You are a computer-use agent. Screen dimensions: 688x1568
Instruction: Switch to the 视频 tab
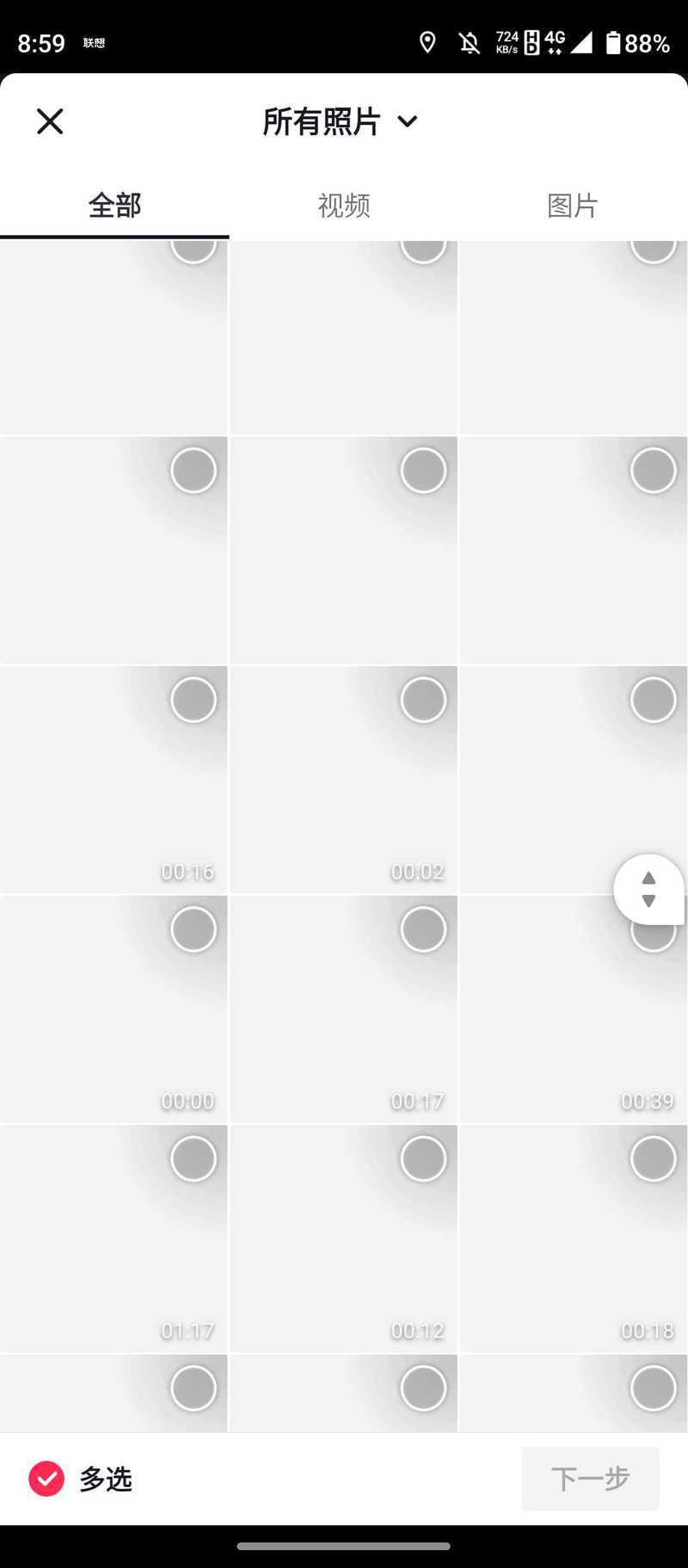coord(344,206)
